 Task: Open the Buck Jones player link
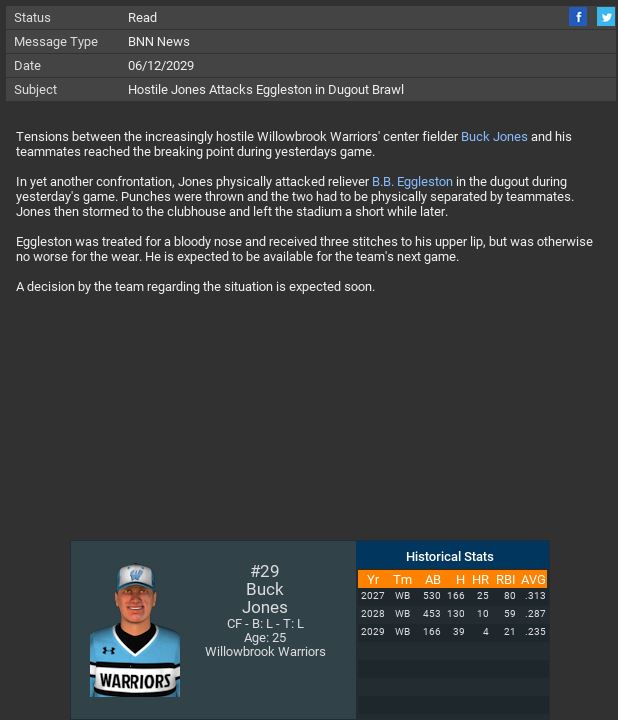[x=494, y=137]
